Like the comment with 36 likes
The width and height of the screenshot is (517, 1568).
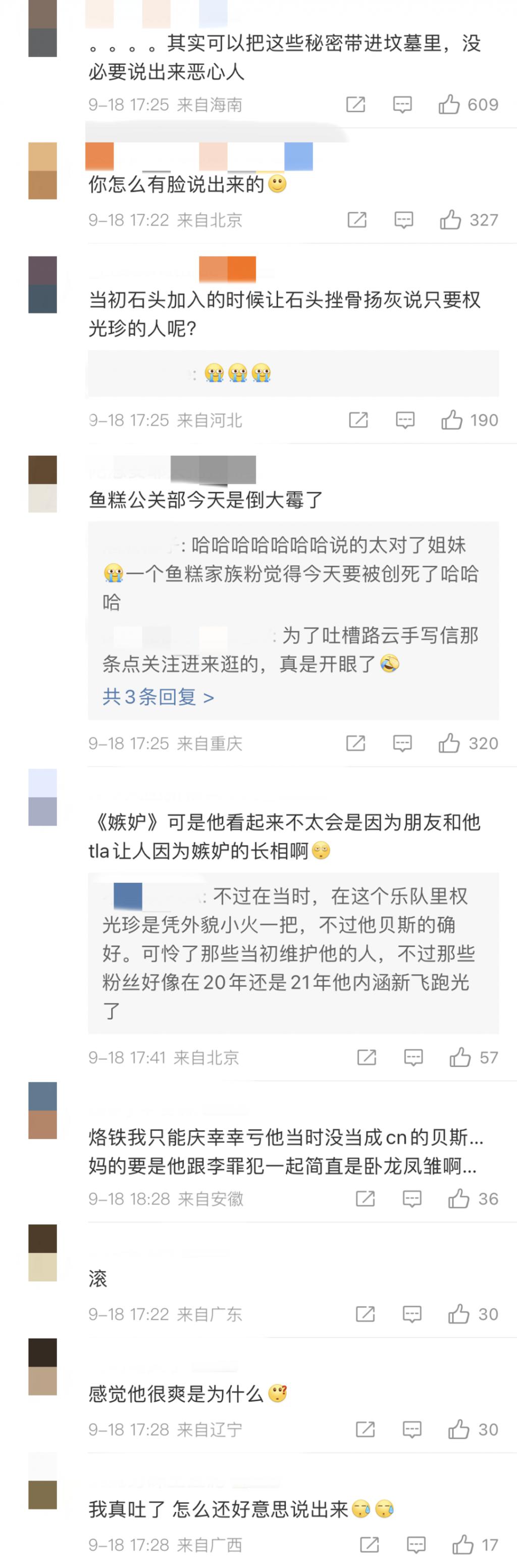458,1199
